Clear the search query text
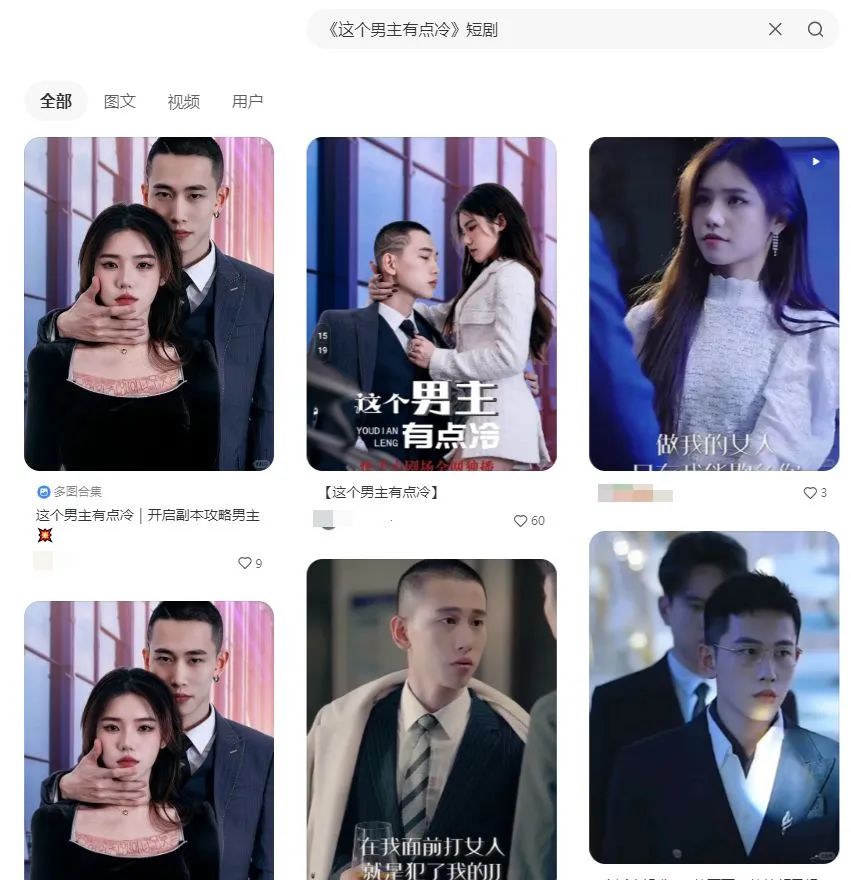851x880 pixels. pos(775,30)
